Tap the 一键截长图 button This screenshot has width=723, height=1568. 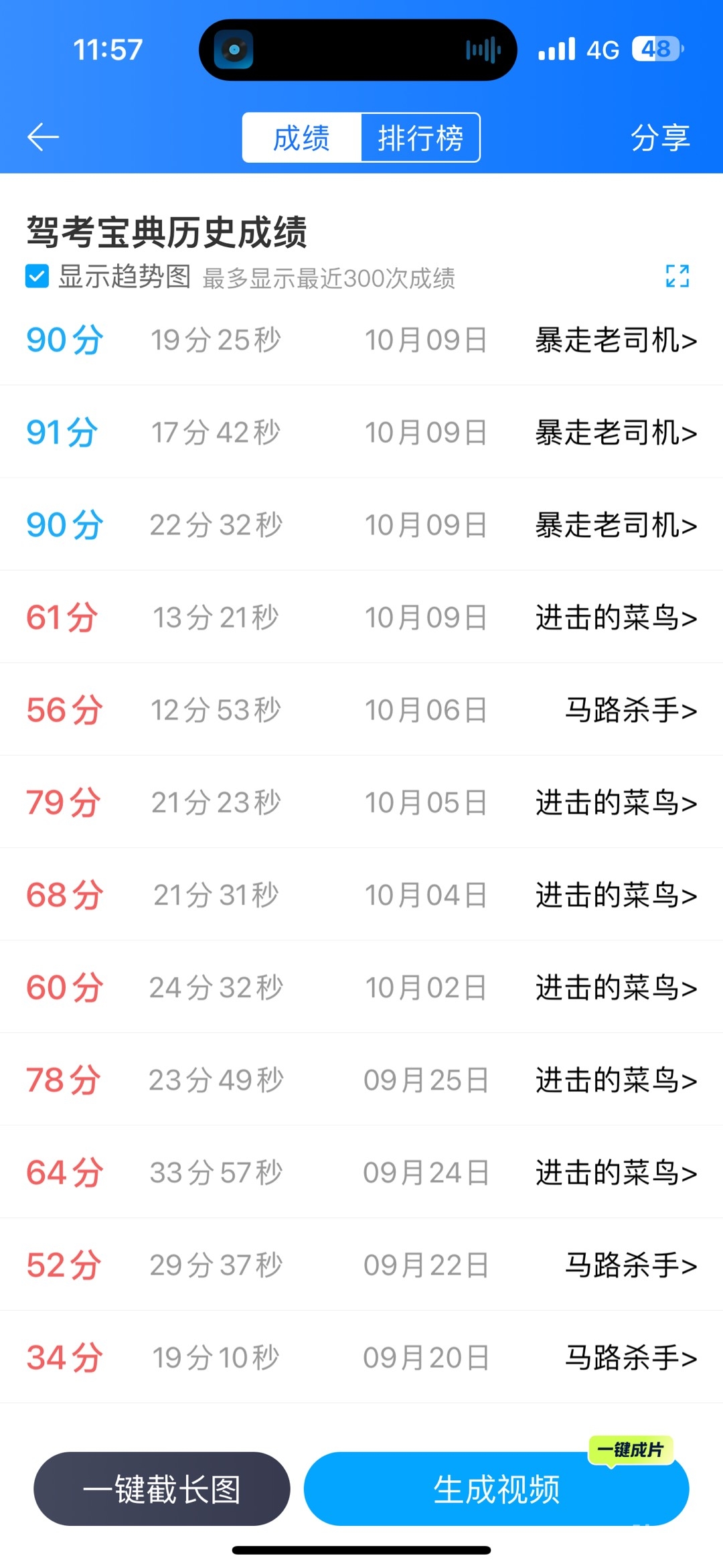click(162, 1489)
